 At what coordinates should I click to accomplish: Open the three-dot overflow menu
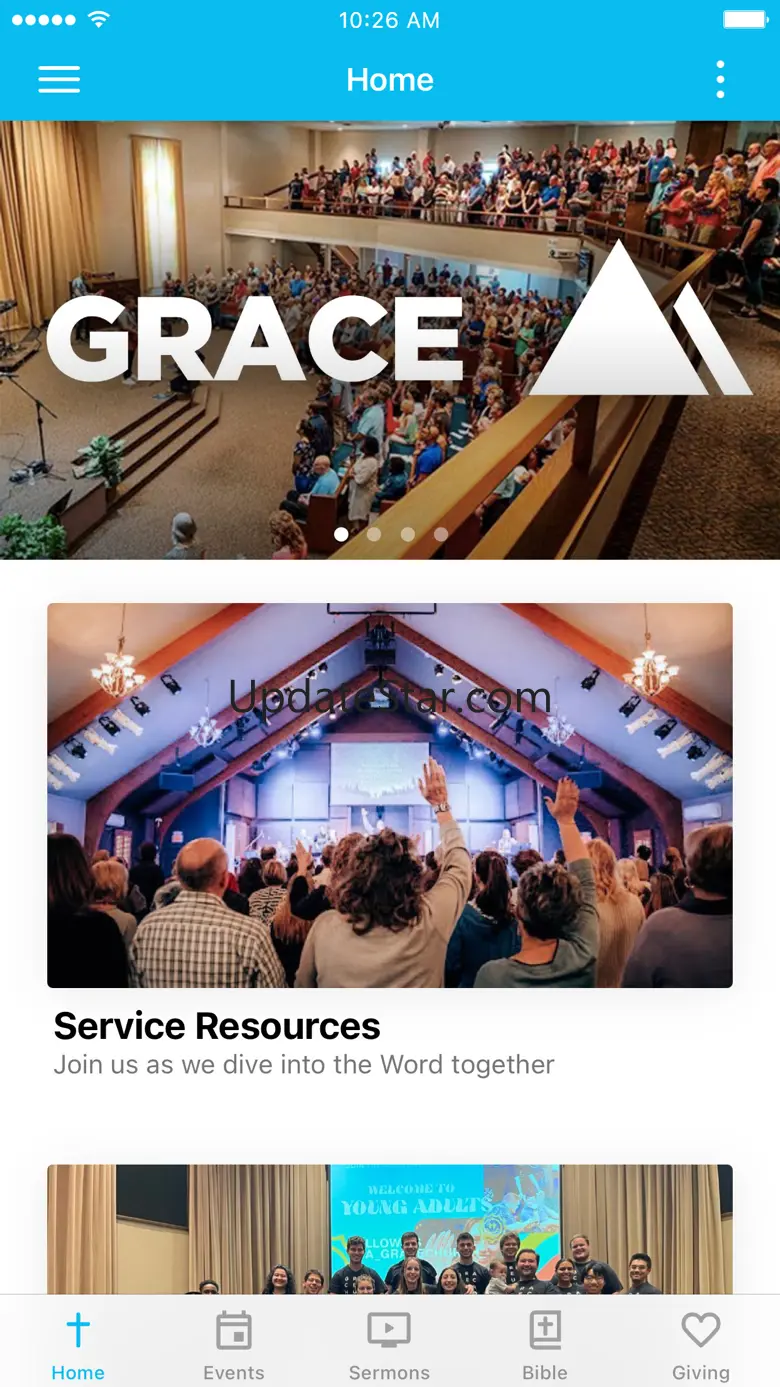click(720, 80)
